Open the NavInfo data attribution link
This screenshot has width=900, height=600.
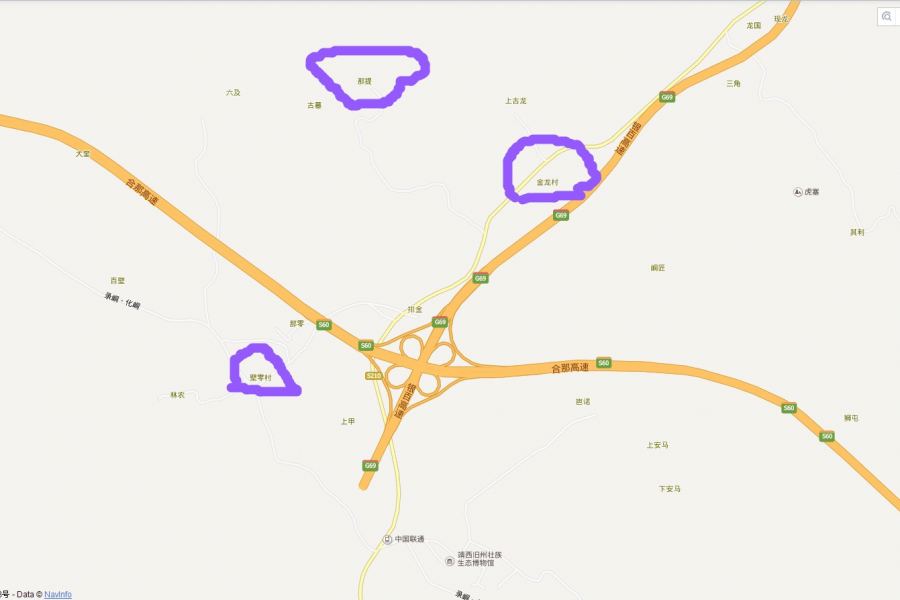pos(58,594)
